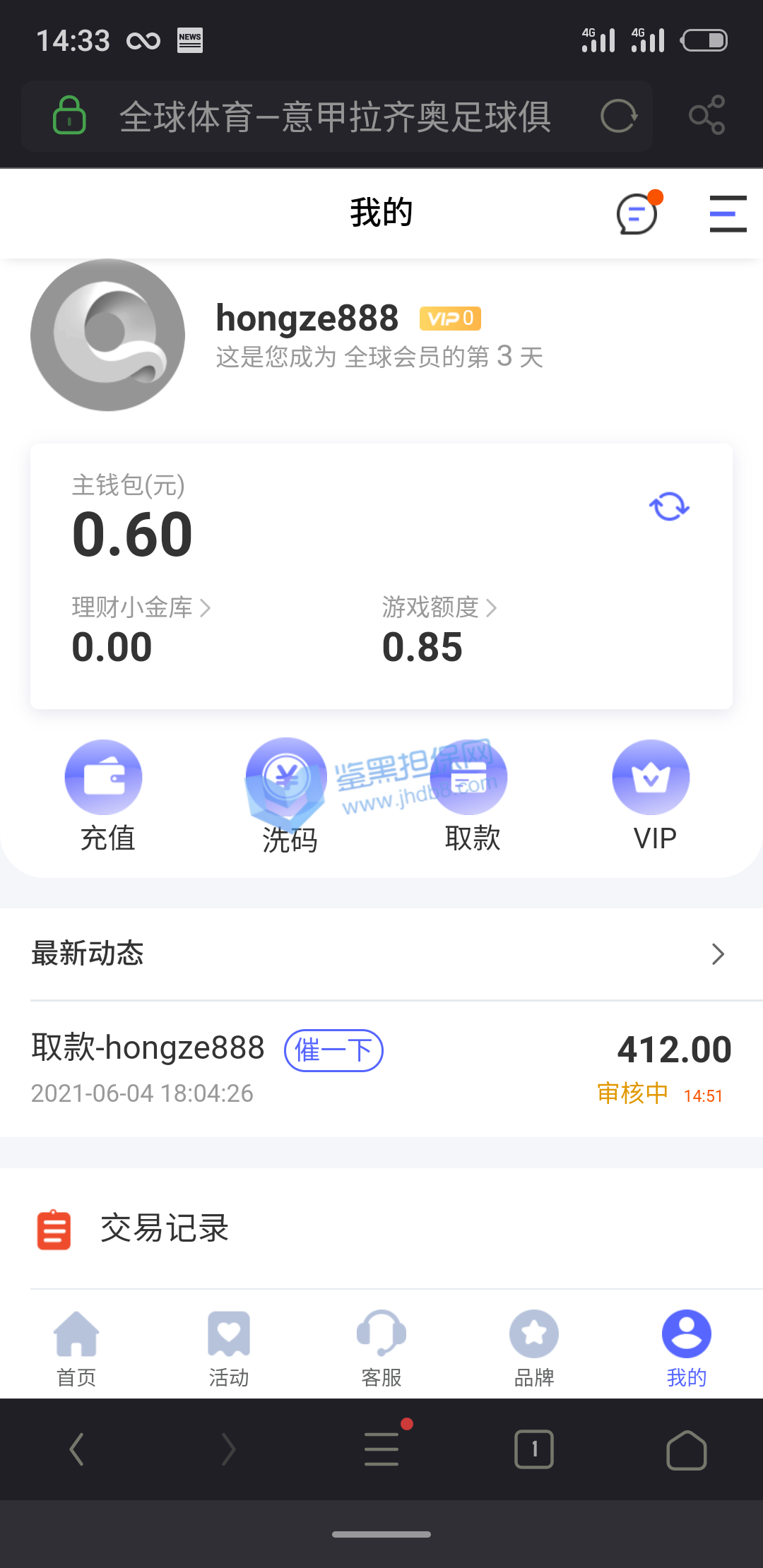The image size is (763, 1568).
Task: Share this page from the browser bar
Action: (707, 115)
